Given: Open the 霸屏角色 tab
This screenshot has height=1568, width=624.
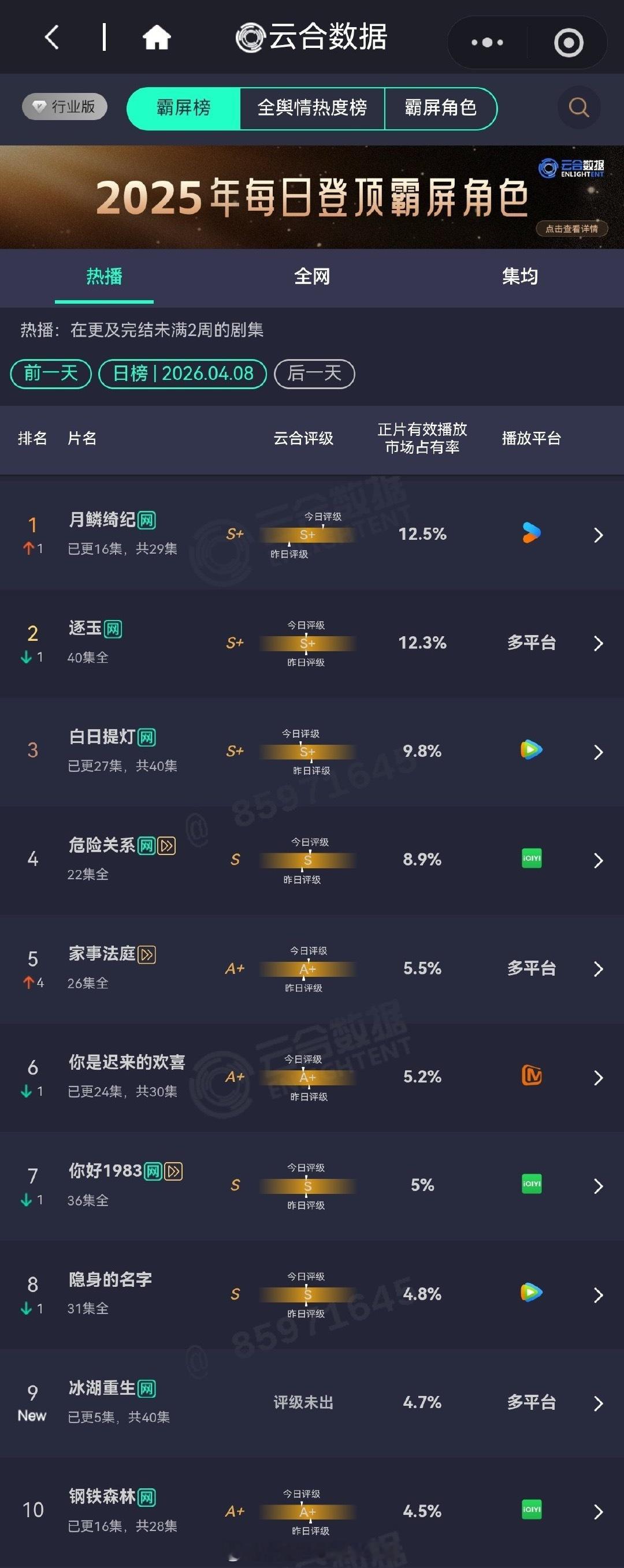Looking at the screenshot, I should click(441, 107).
